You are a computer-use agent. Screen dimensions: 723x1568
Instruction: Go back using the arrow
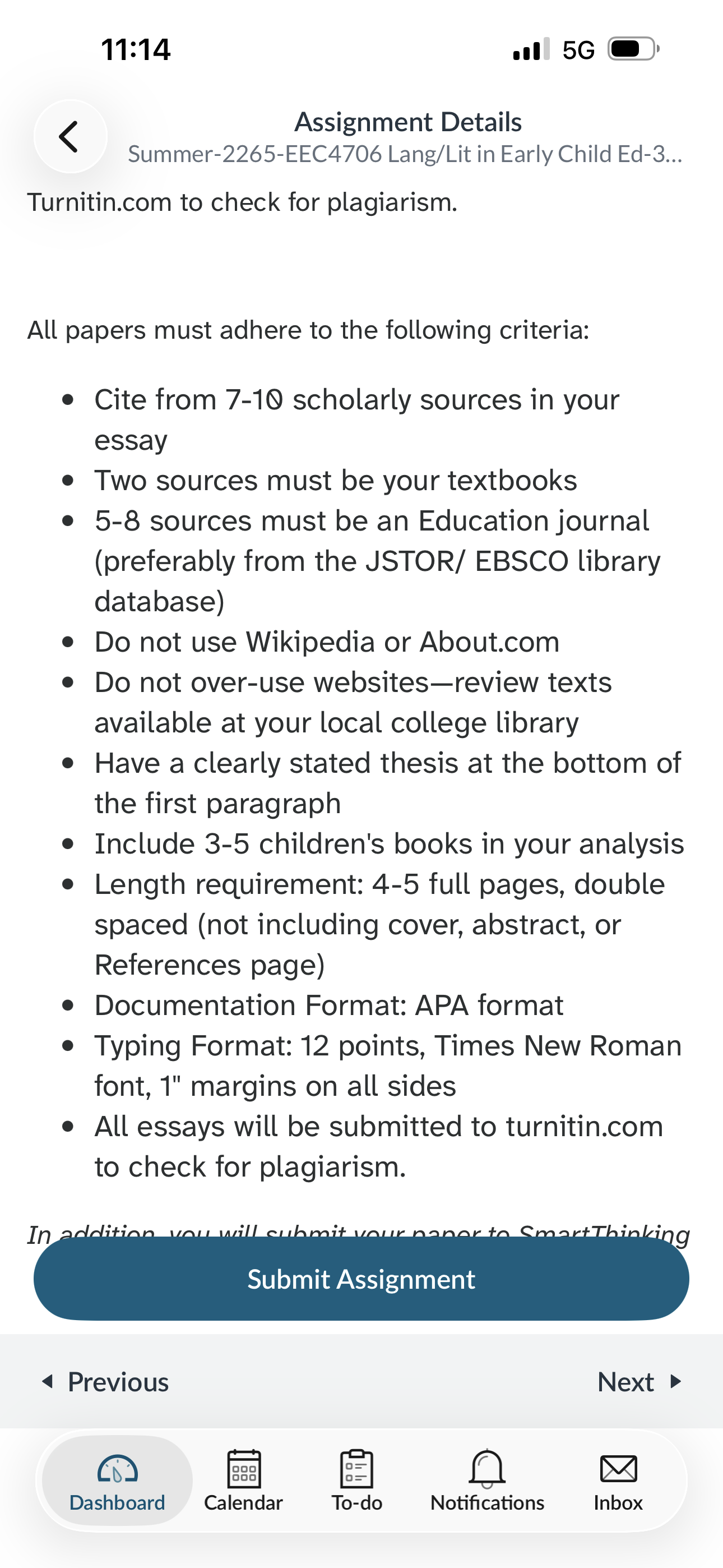coord(71,136)
